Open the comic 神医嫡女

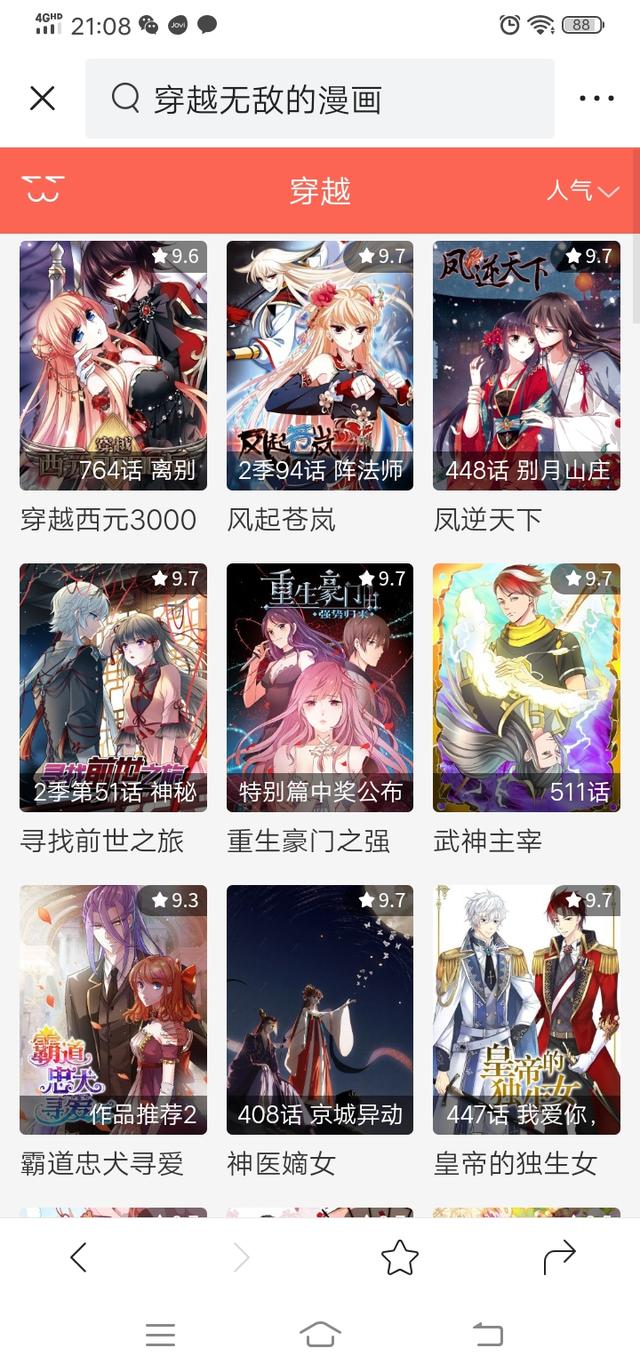tap(319, 1010)
